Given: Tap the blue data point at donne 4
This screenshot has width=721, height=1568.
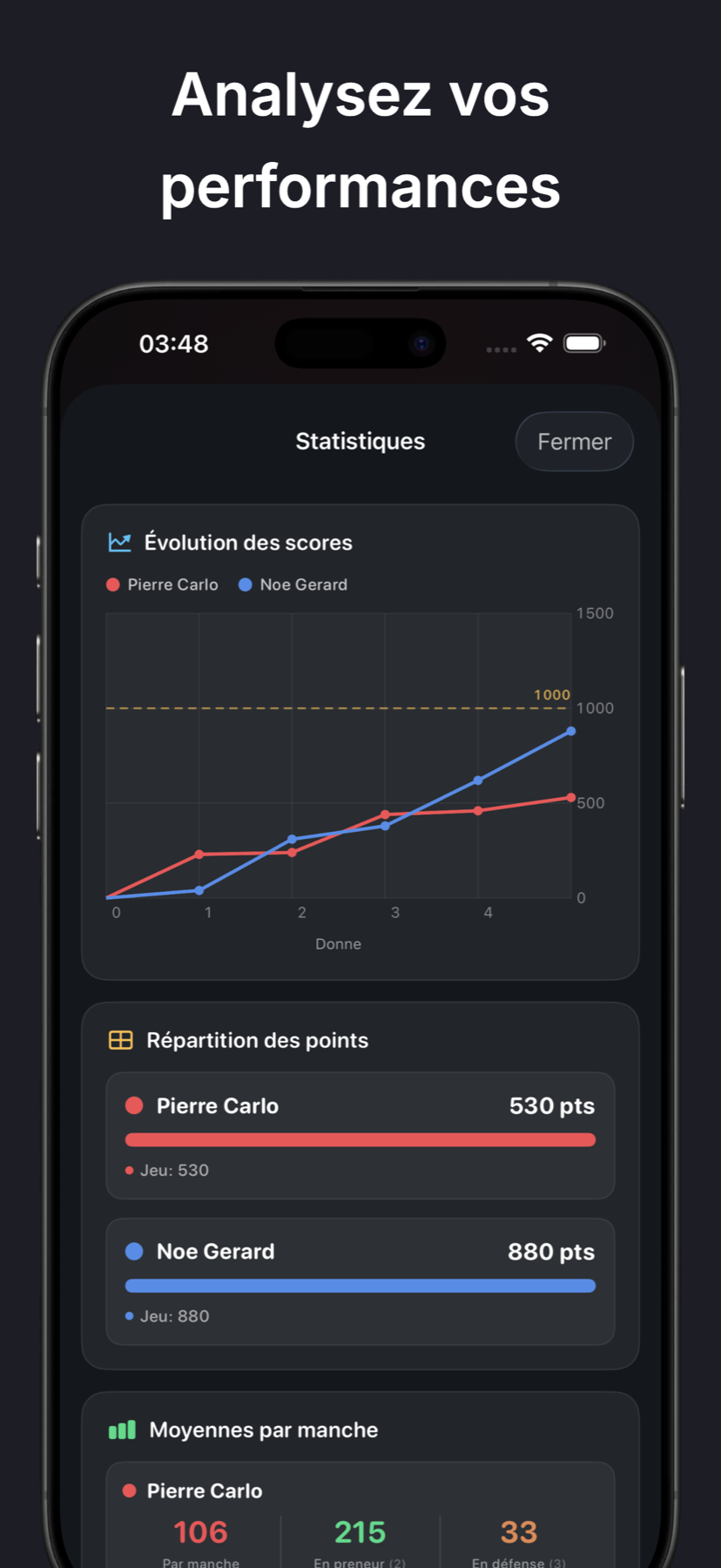Looking at the screenshot, I should (476, 780).
